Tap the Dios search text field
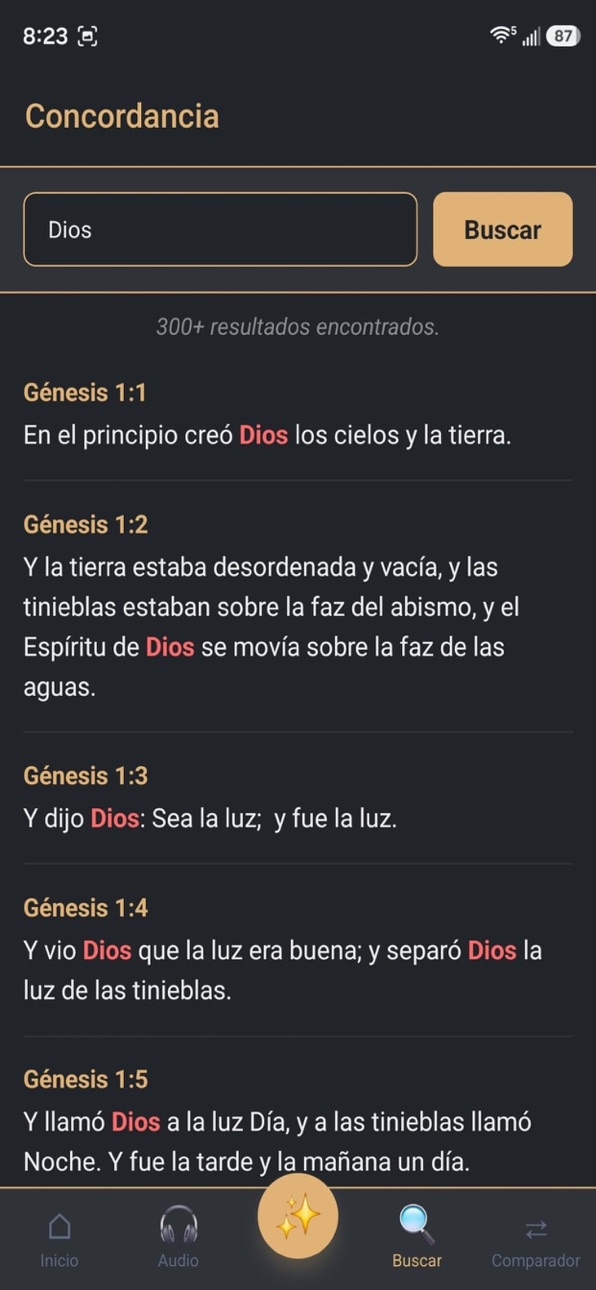This screenshot has width=596, height=1290. pyautogui.click(x=220, y=229)
